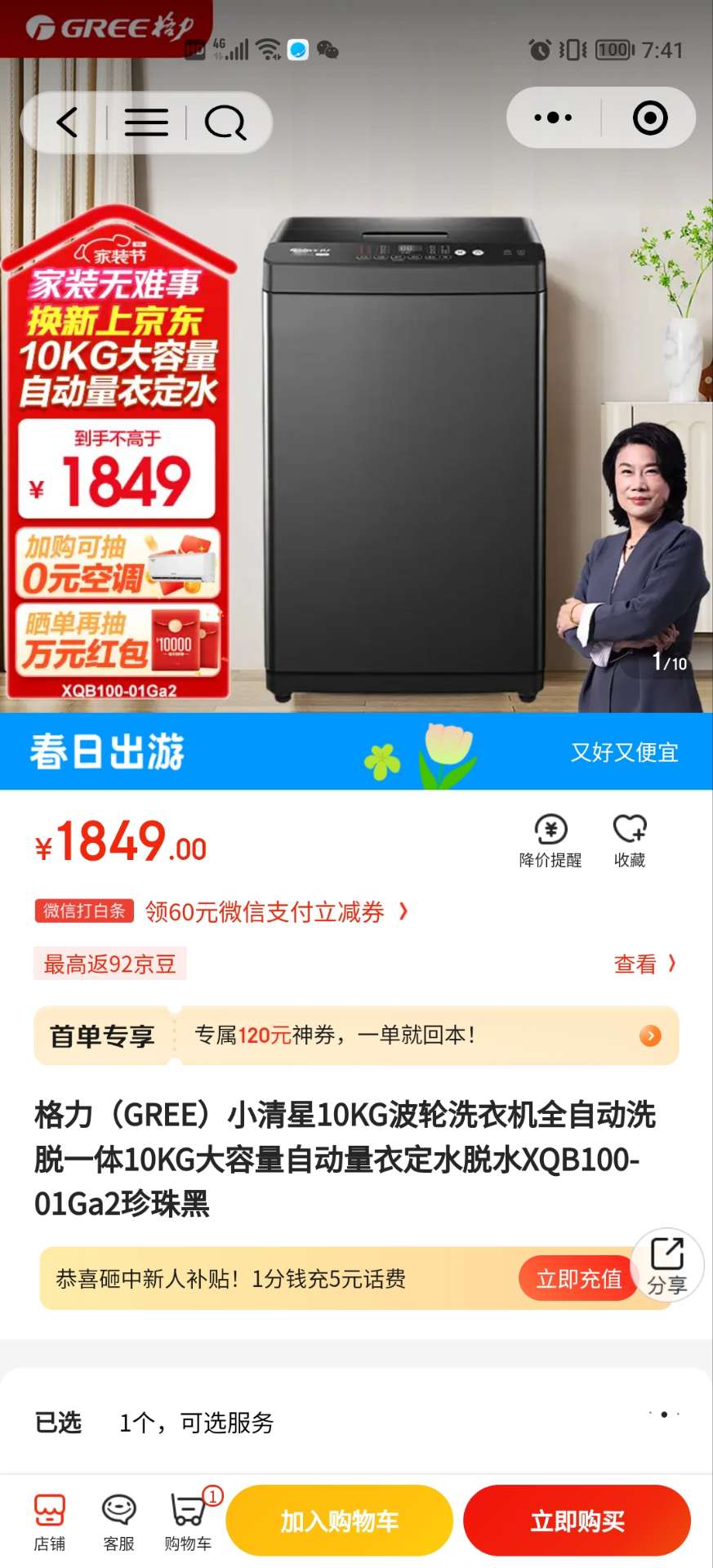The height and width of the screenshot is (1568, 713).
Task: Go back using the top-left arrow
Action: click(67, 122)
